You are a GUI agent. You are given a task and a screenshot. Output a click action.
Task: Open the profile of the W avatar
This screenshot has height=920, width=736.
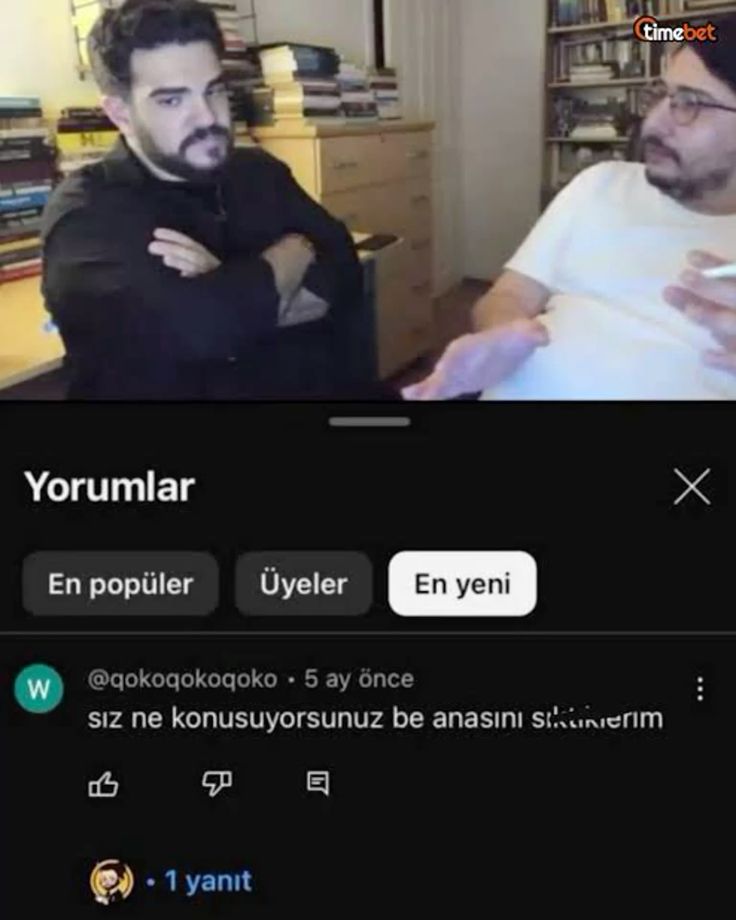tap(39, 689)
